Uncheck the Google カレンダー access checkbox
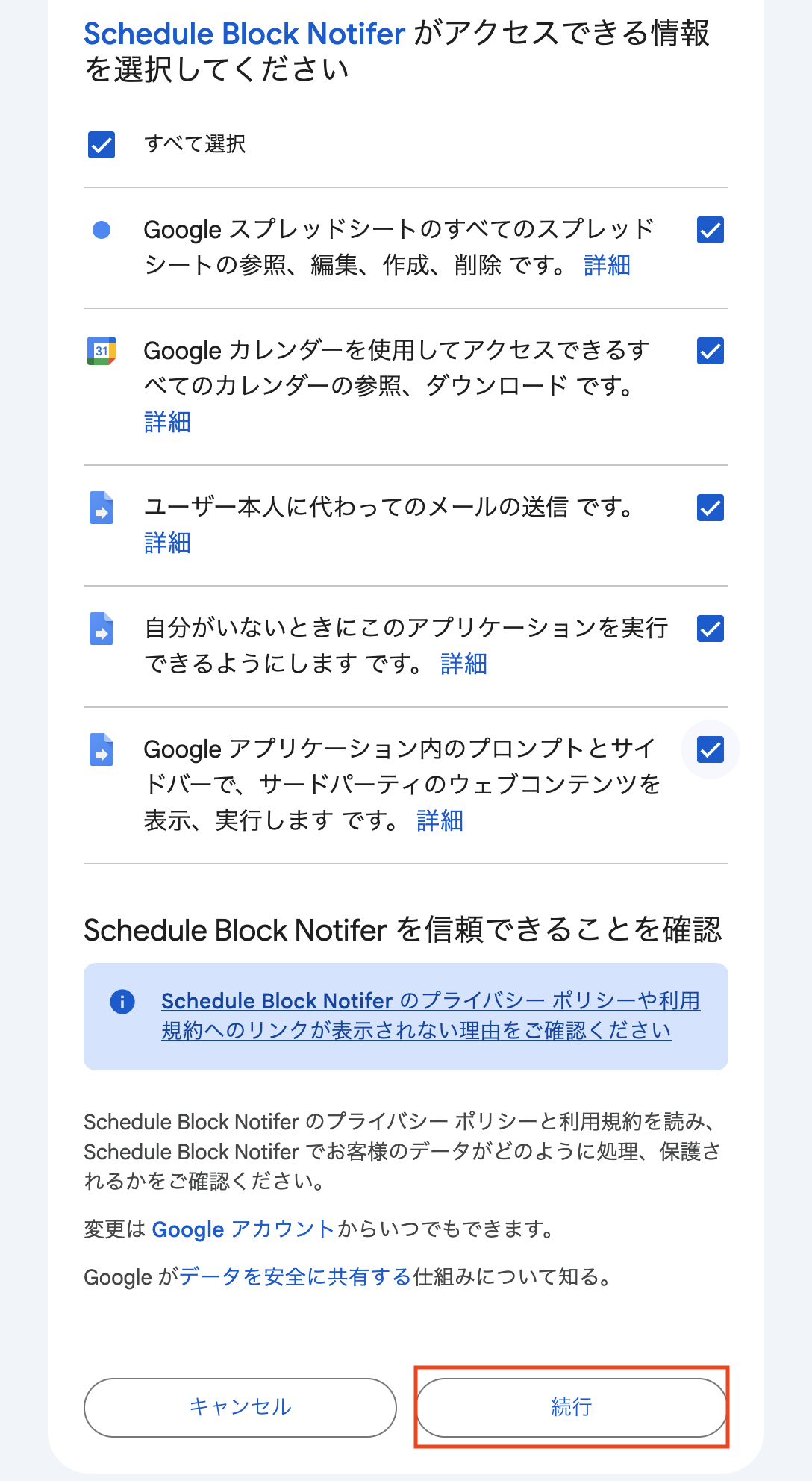This screenshot has width=812, height=1481. (x=710, y=352)
